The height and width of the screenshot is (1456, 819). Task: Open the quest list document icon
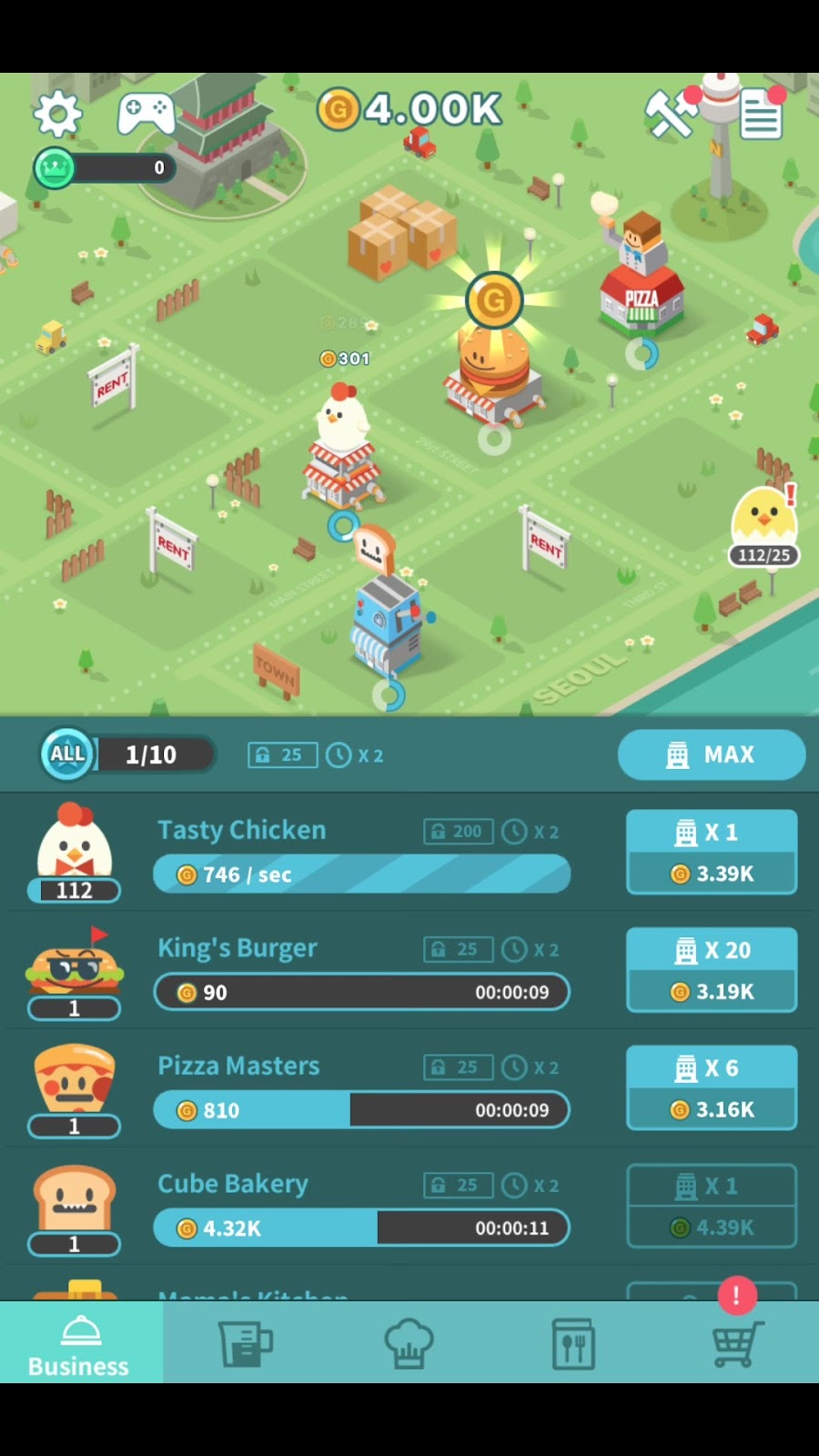click(x=761, y=115)
